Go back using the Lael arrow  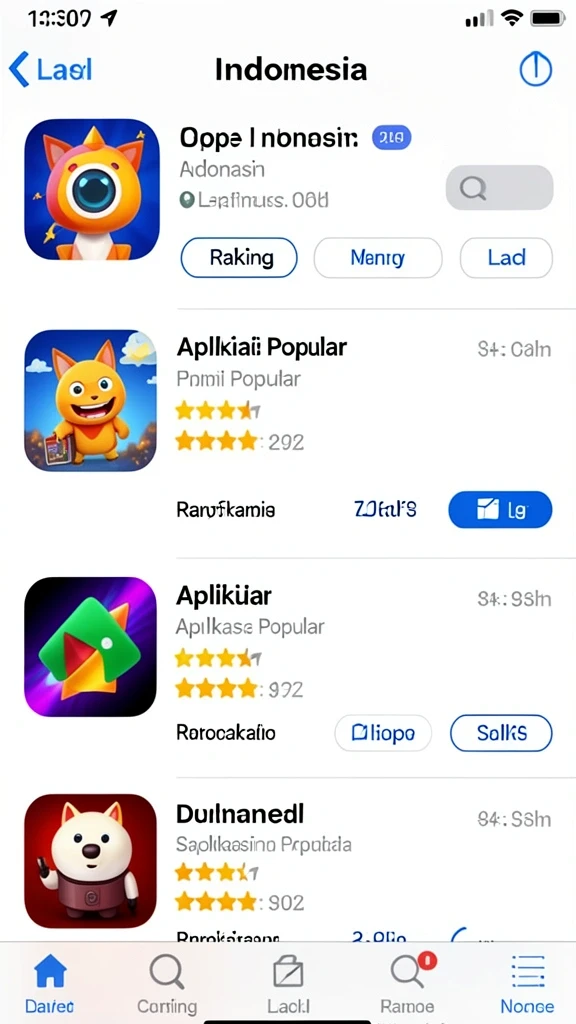click(50, 69)
